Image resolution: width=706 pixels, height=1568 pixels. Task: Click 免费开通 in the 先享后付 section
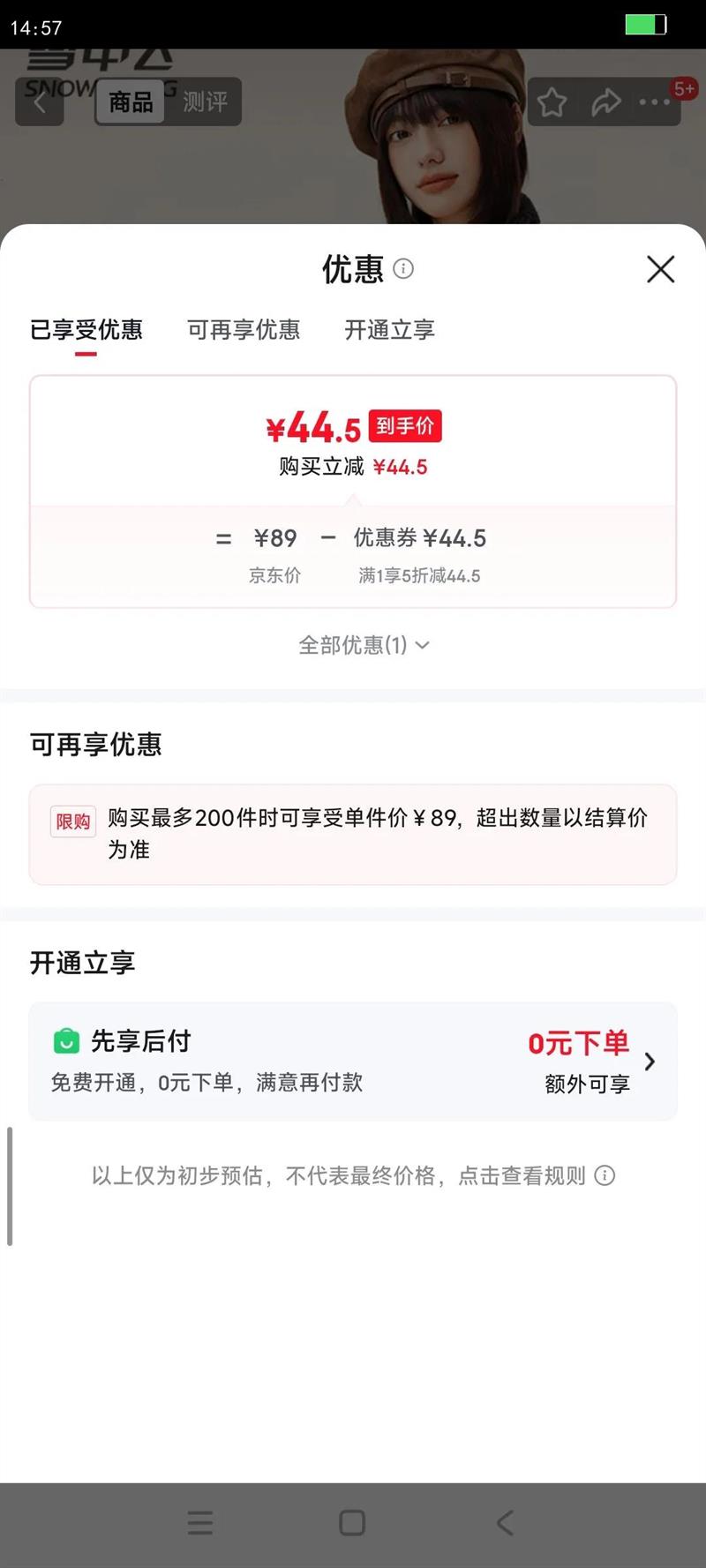[x=88, y=1082]
